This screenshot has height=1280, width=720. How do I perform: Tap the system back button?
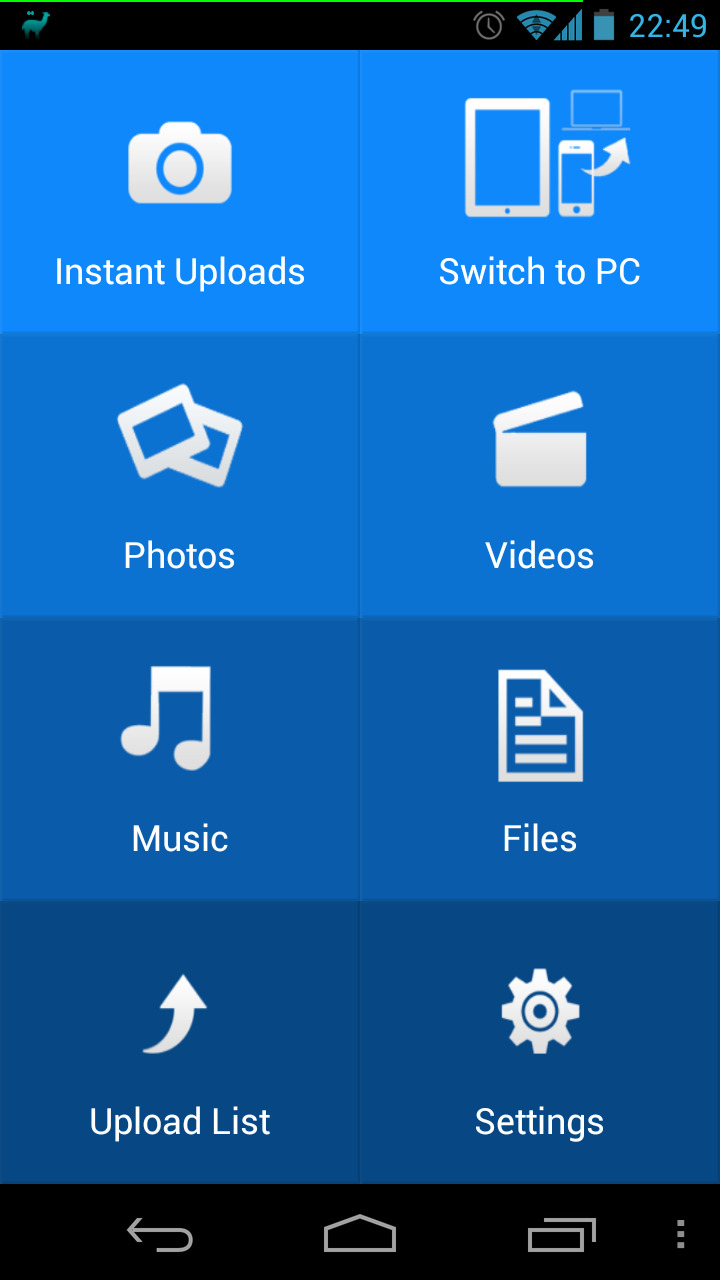pos(160,1235)
